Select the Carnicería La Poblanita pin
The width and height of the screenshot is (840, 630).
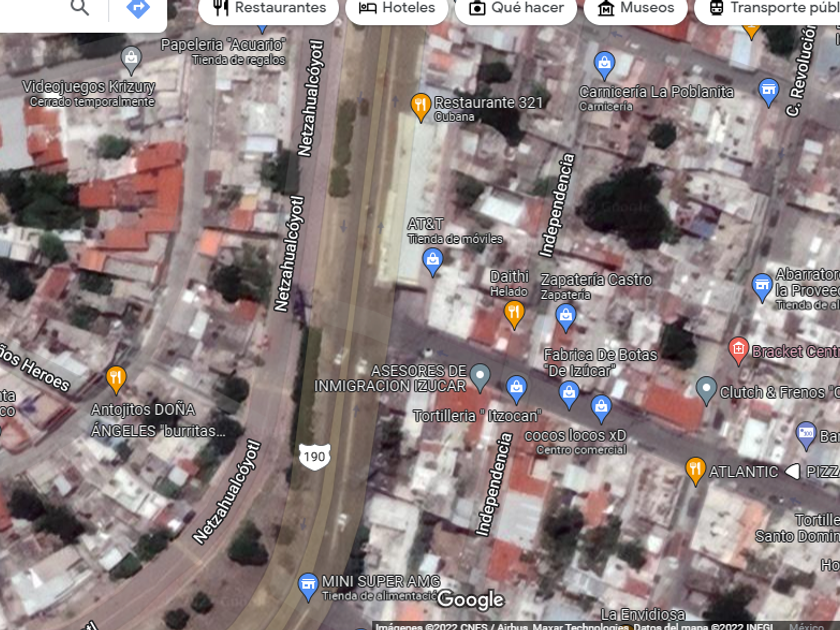click(x=604, y=65)
